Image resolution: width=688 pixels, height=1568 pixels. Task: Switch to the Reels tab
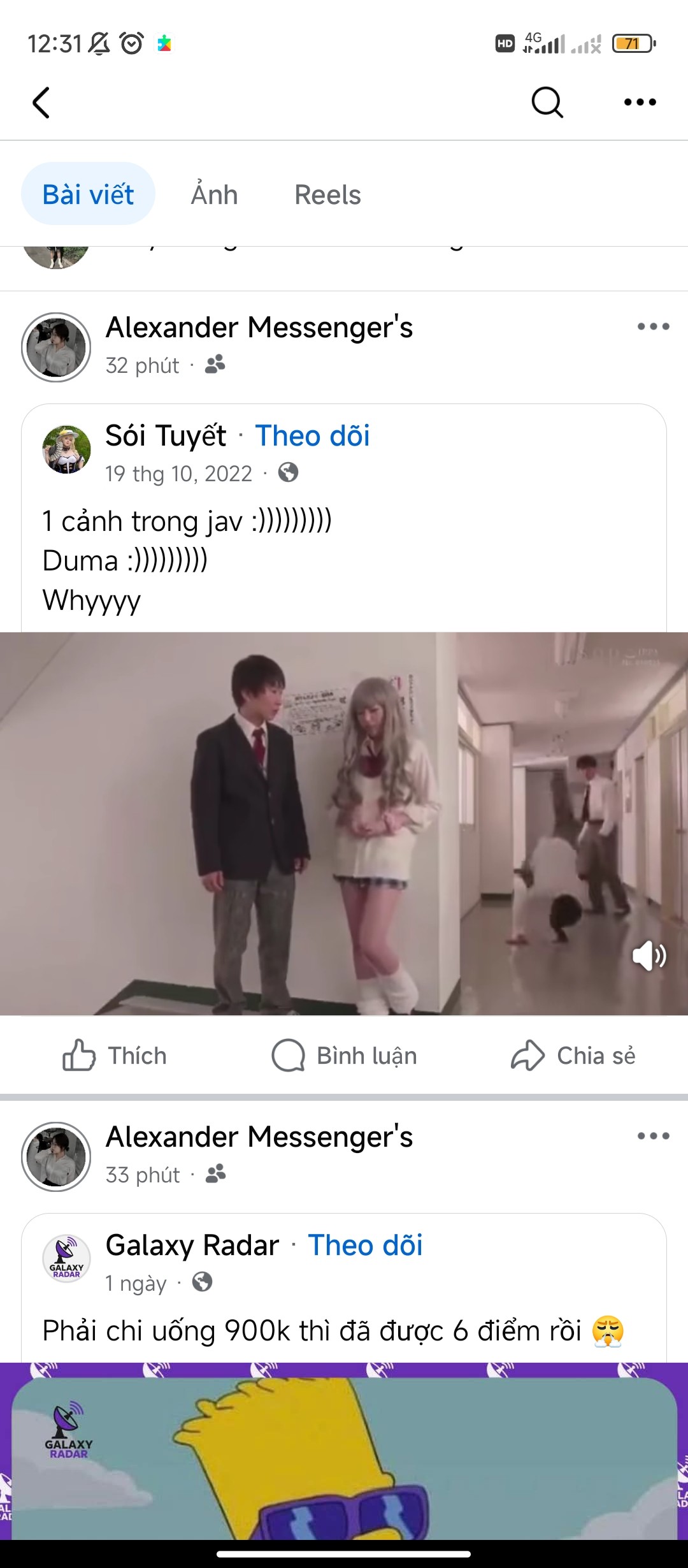point(327,194)
